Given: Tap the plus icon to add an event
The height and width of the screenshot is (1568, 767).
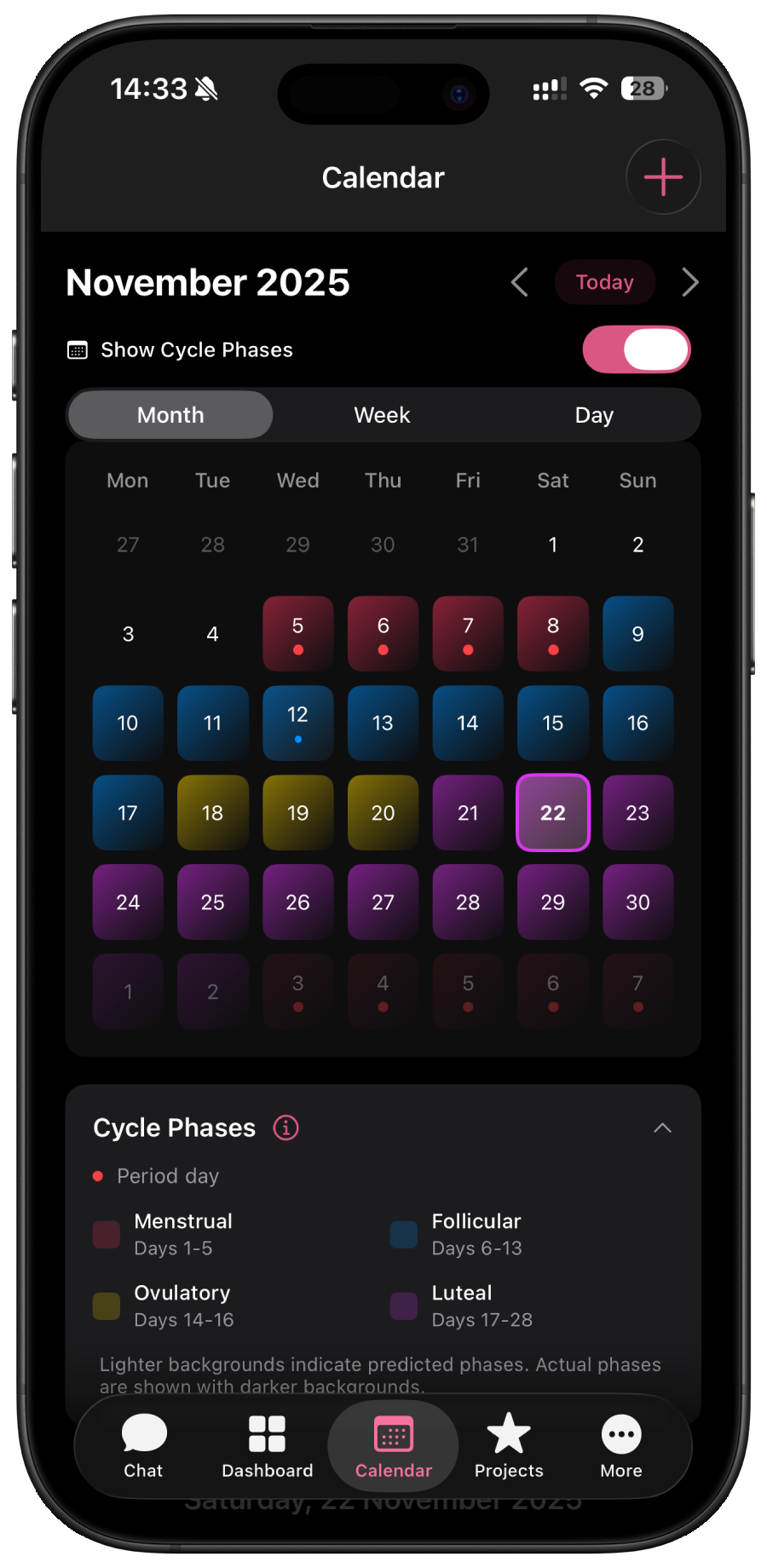Looking at the screenshot, I should [x=663, y=176].
